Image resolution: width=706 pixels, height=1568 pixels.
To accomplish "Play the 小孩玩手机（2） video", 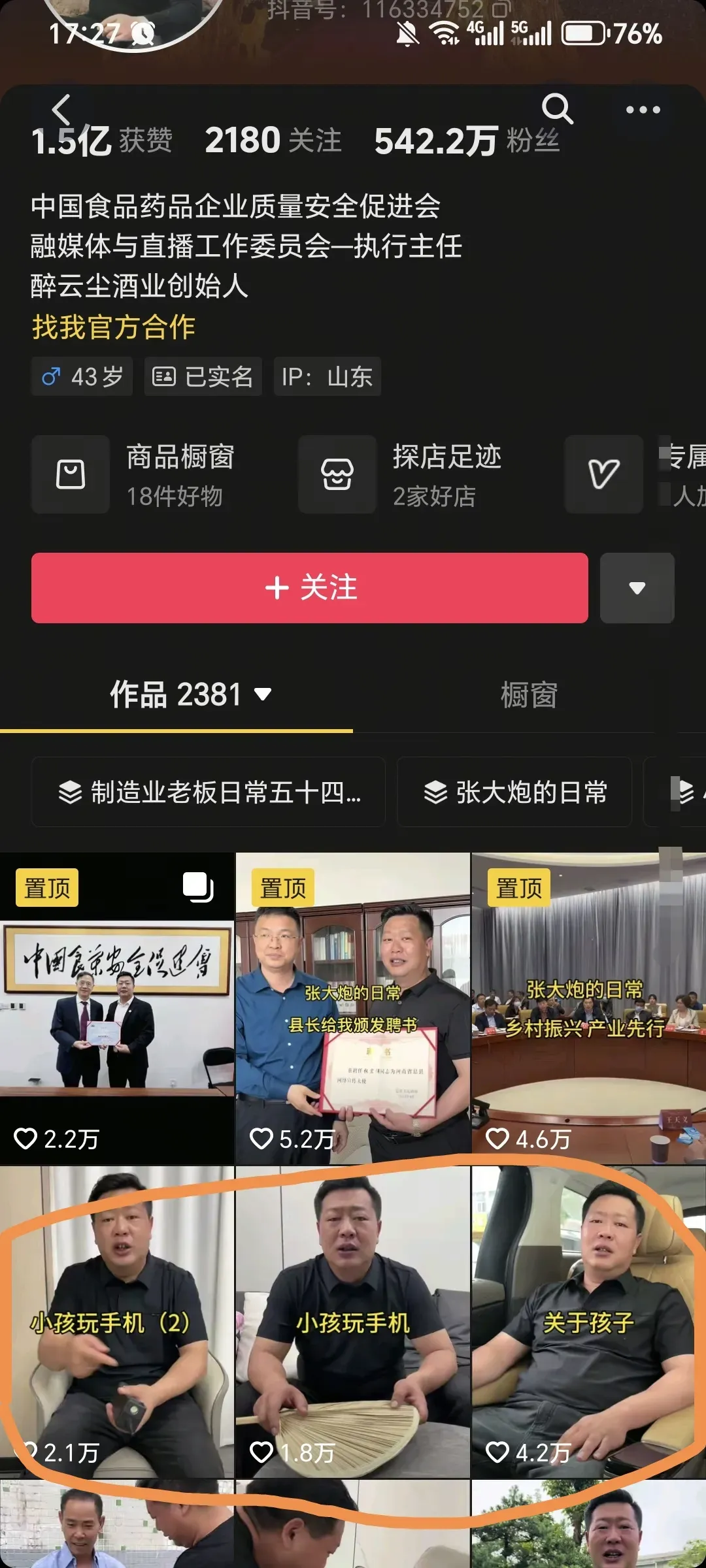I will coord(117,1323).
